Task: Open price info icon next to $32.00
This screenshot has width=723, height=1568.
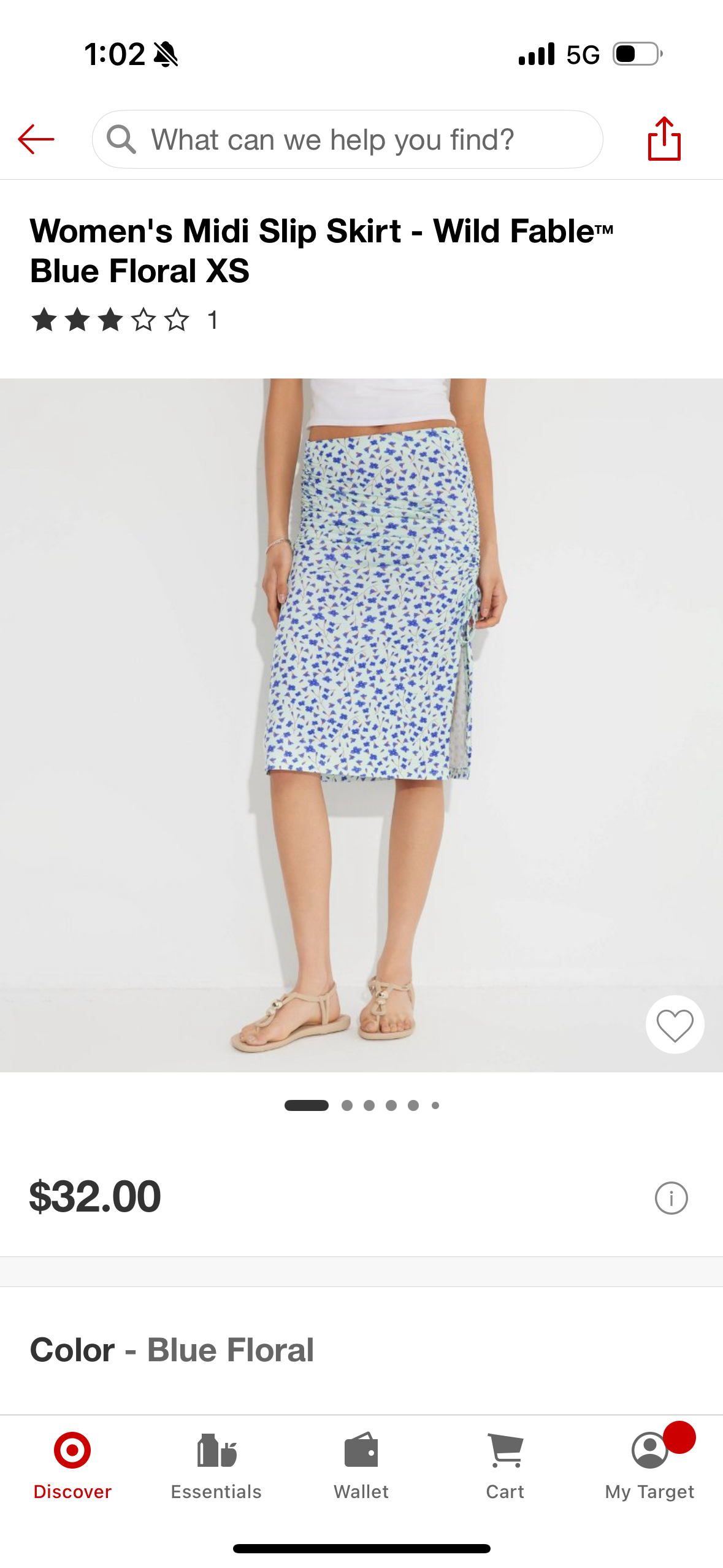Action: tap(671, 1197)
